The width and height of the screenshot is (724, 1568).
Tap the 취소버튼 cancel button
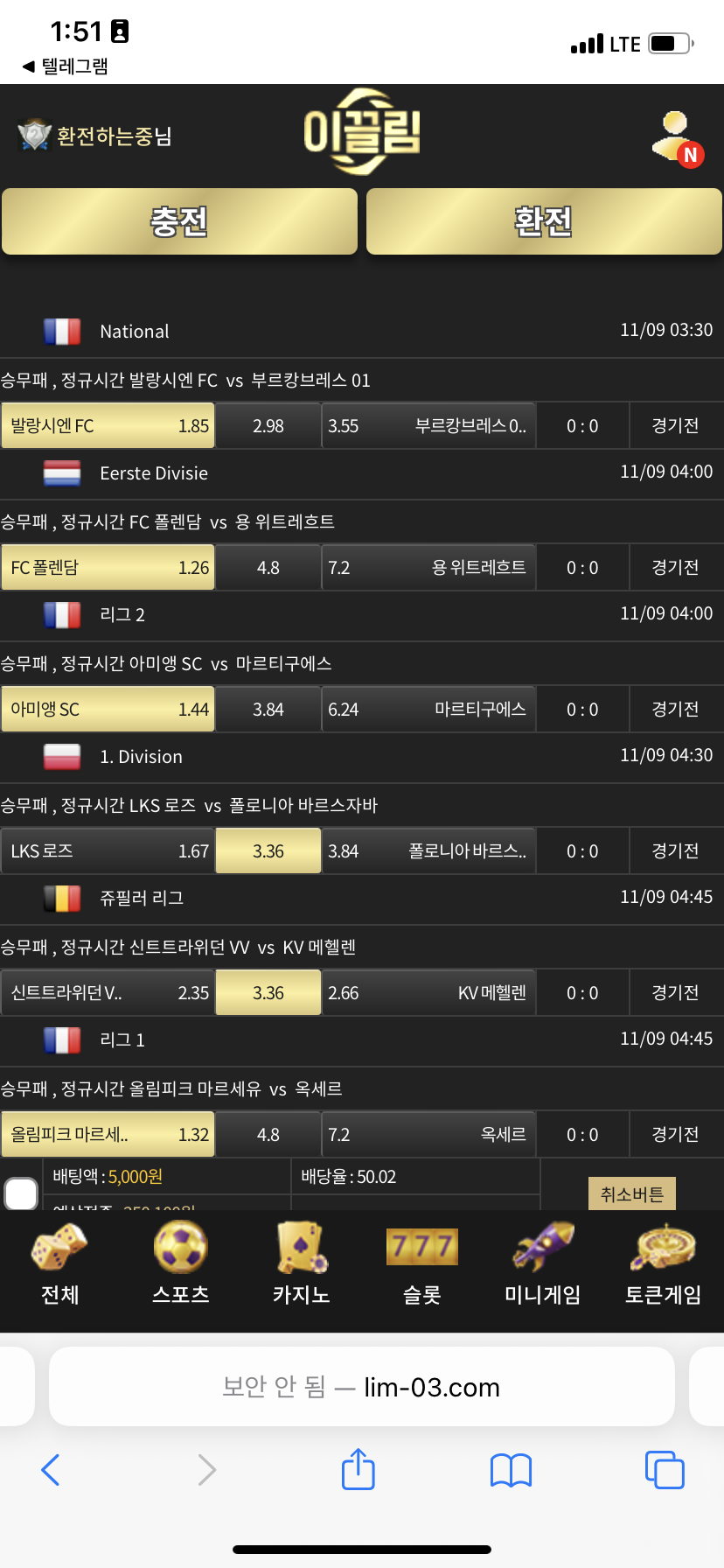[632, 1194]
